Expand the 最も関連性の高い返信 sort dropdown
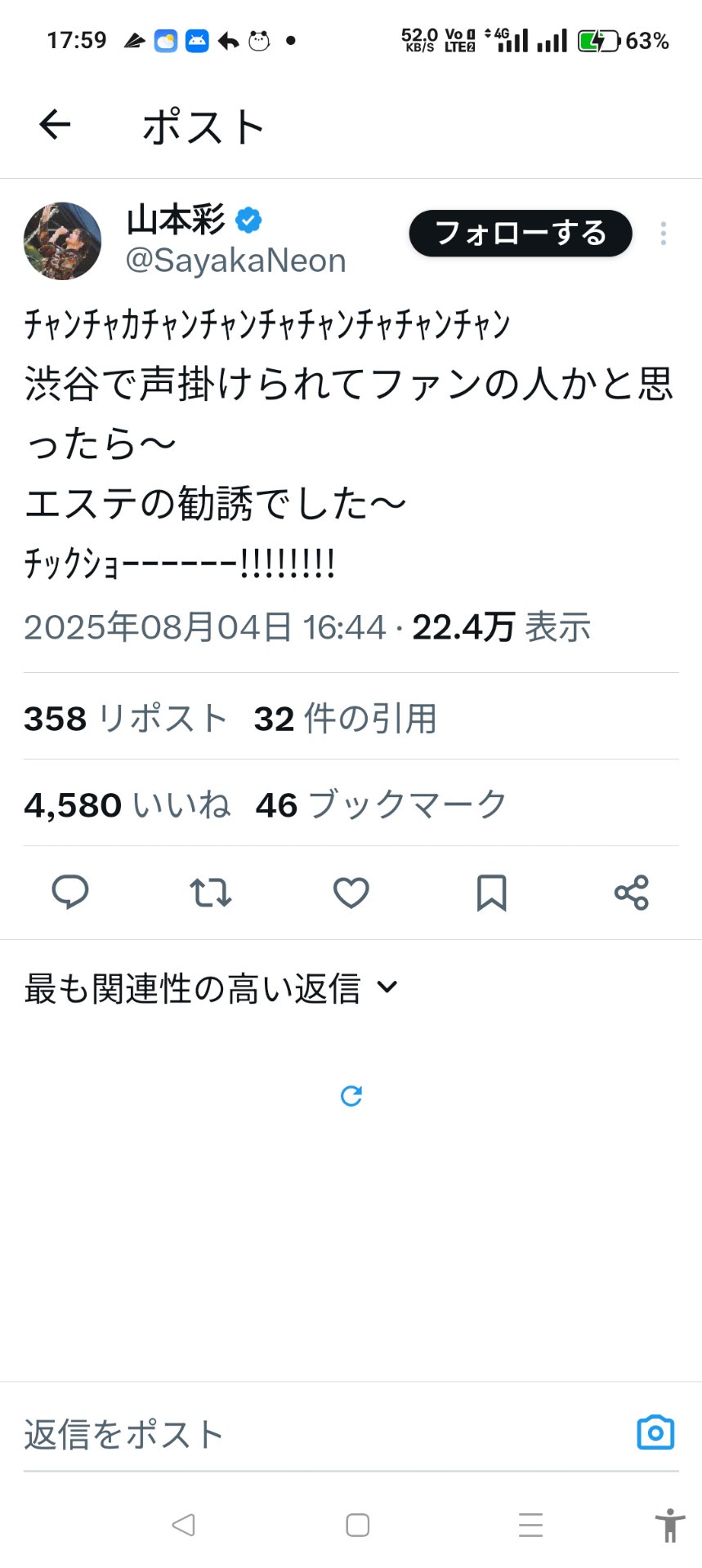Screen dimensions: 702x1568 coord(211,987)
